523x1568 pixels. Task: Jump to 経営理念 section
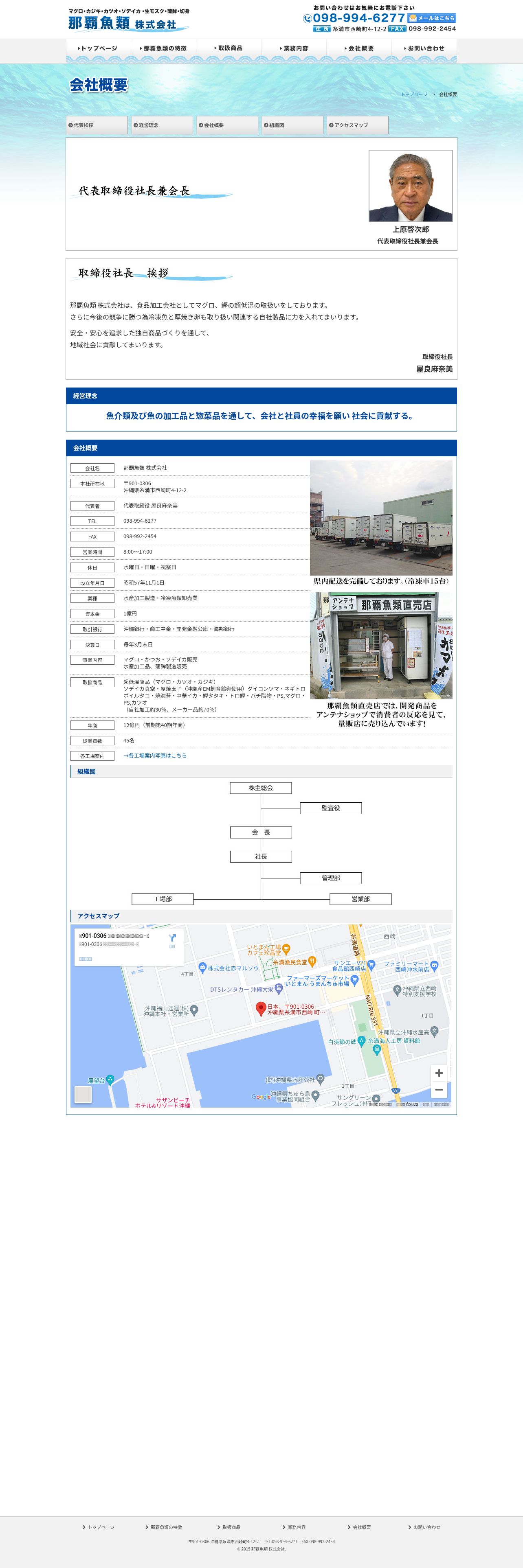[162, 125]
